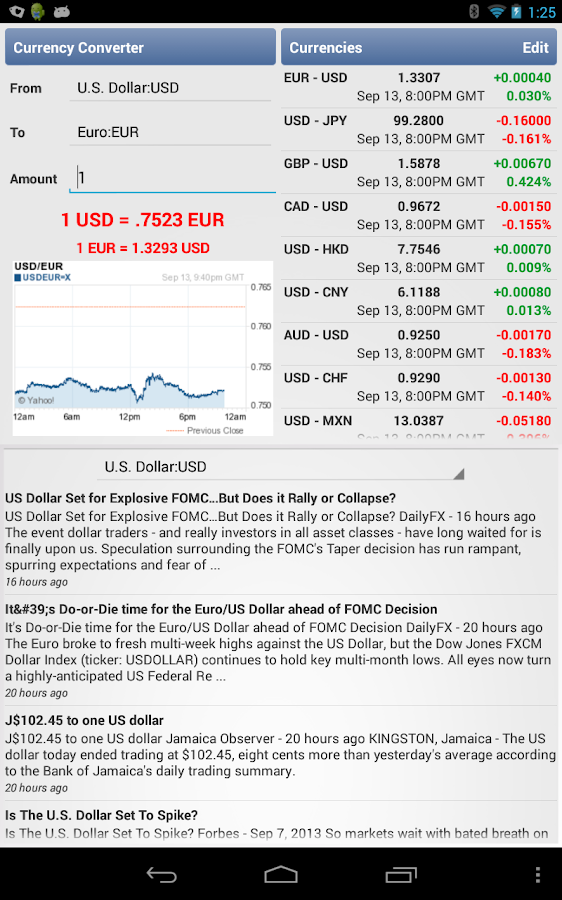
Task: Expand the U.S. Dollar:USD news dropdown
Action: 281,467
